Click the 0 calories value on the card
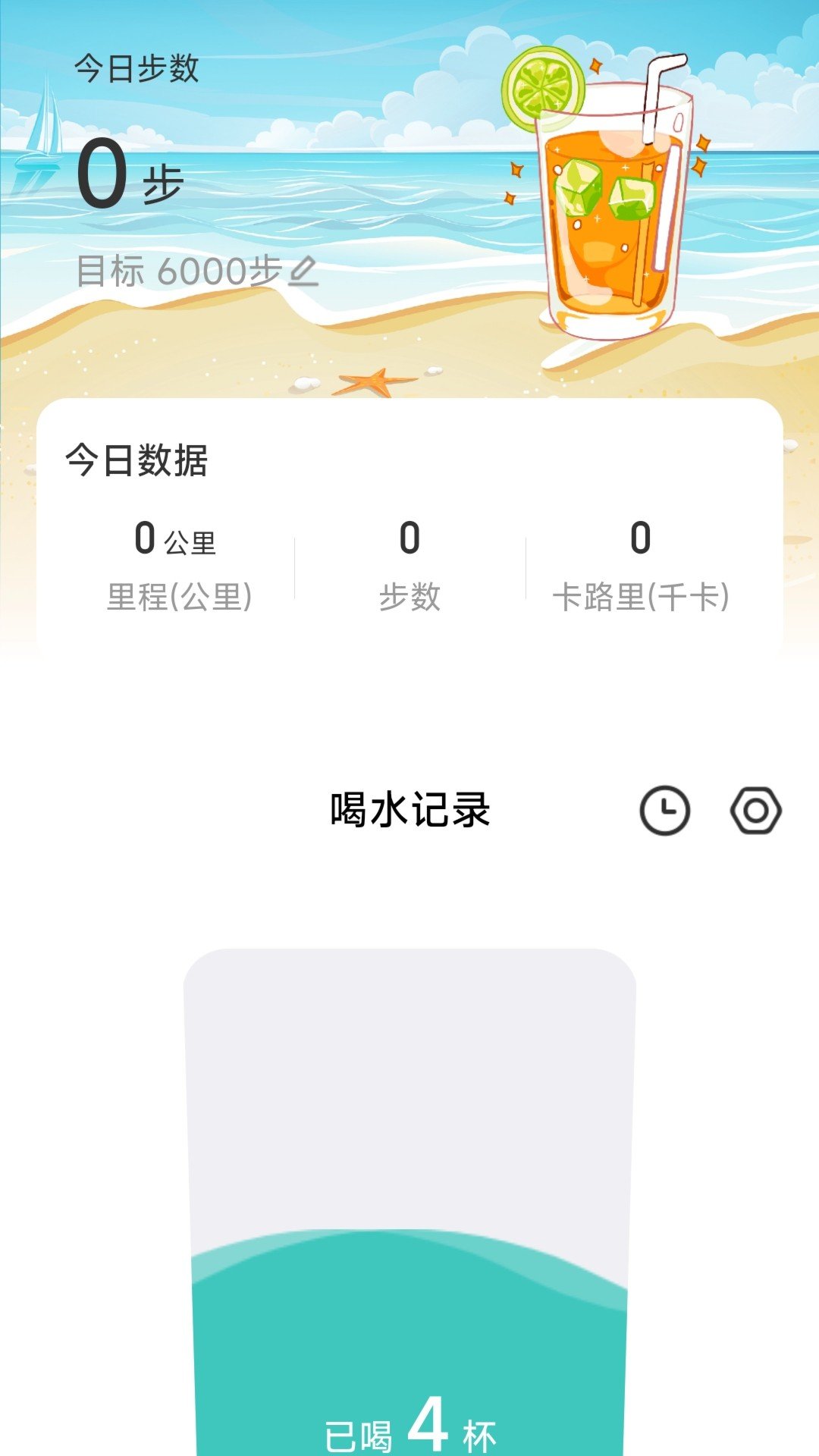819x1456 pixels. 641,540
